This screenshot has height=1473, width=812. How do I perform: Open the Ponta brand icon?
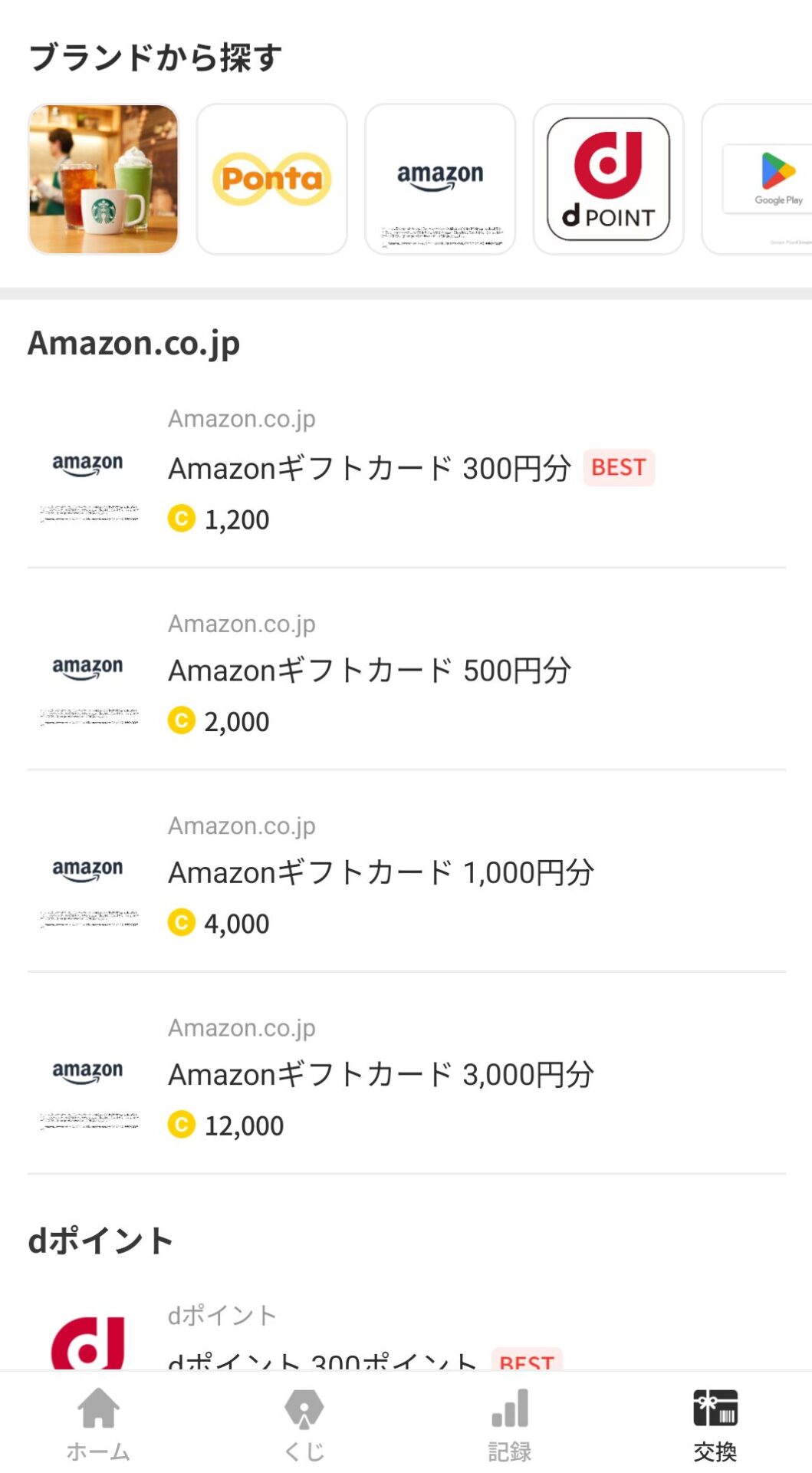point(272,178)
